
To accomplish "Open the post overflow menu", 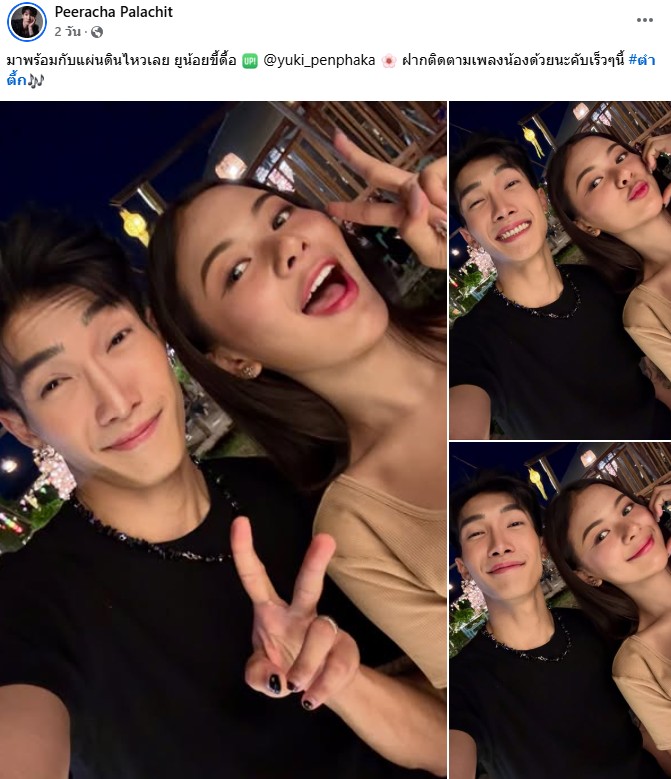I will pyautogui.click(x=645, y=20).
